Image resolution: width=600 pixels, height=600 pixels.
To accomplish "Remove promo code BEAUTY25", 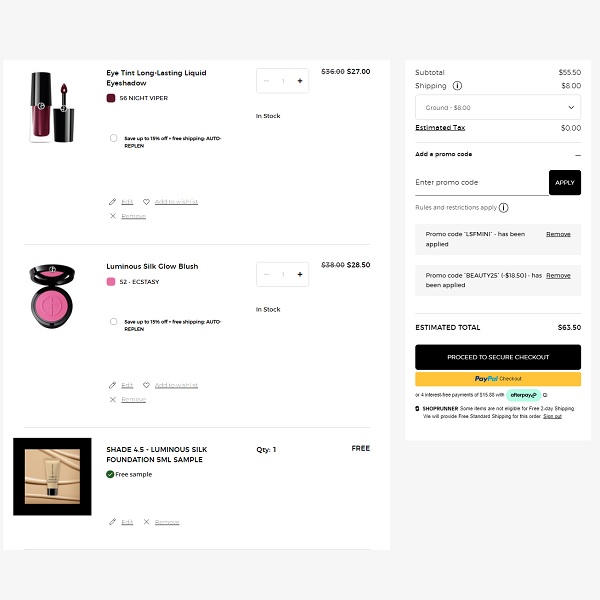I will tap(558, 275).
